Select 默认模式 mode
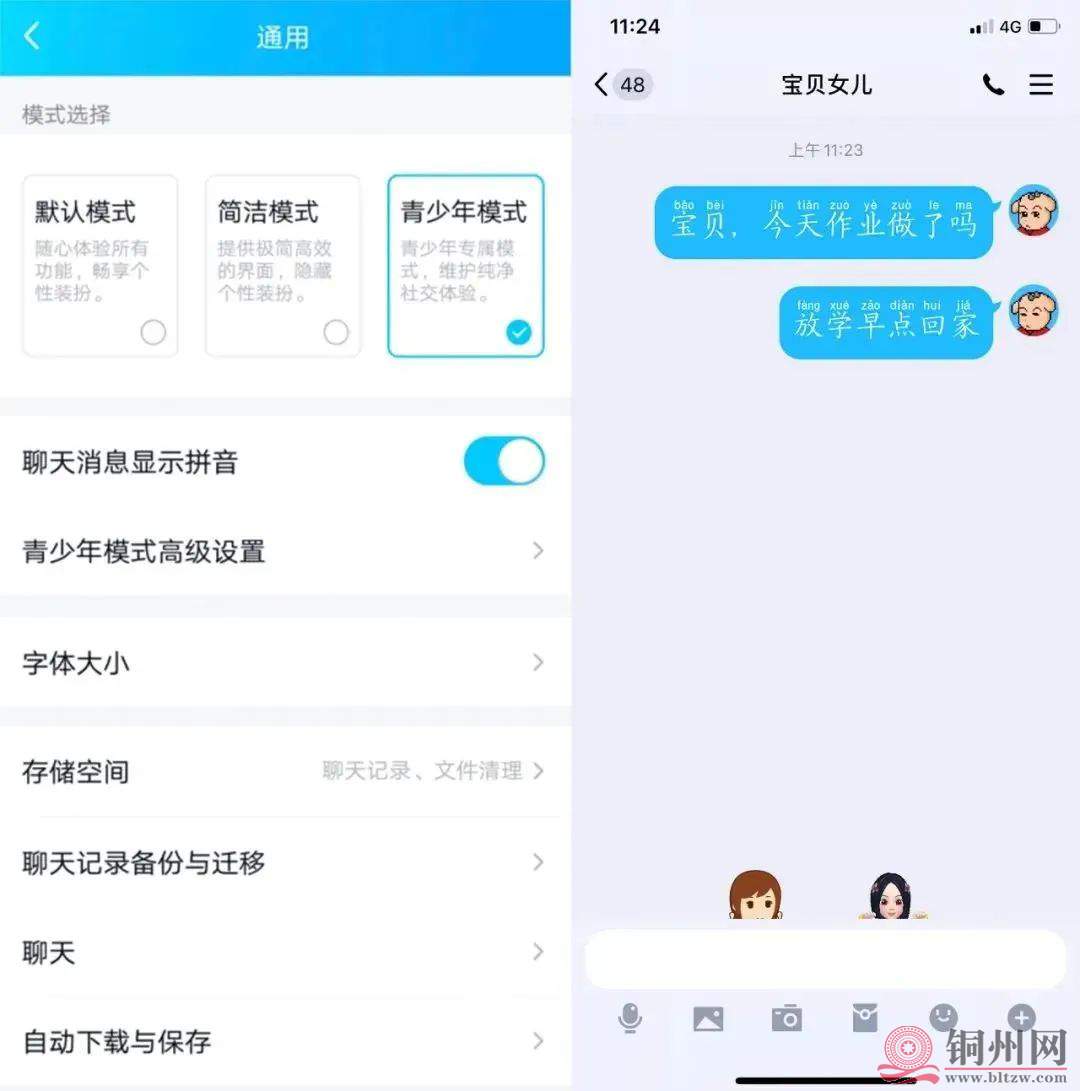The image size is (1080, 1091). (x=100, y=266)
